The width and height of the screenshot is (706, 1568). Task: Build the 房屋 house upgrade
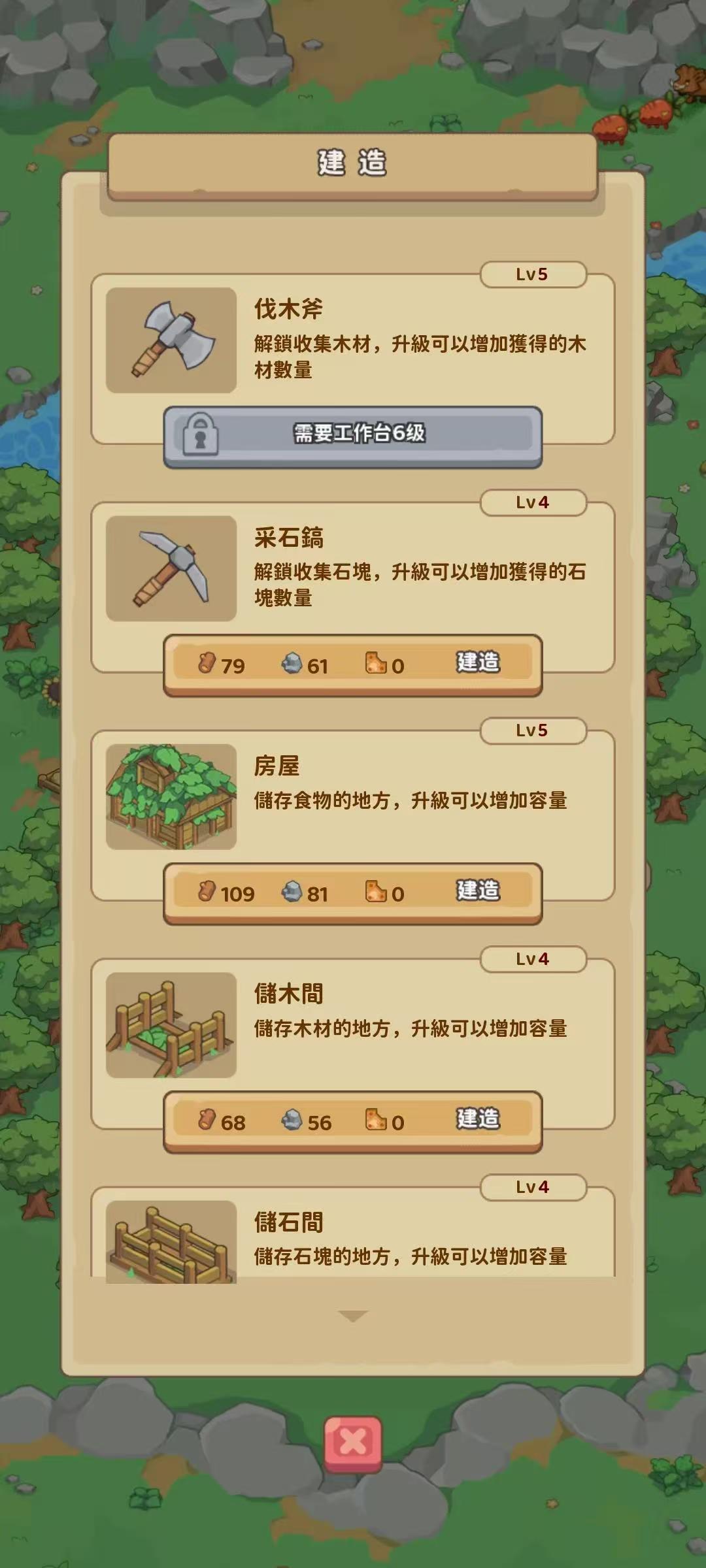478,891
